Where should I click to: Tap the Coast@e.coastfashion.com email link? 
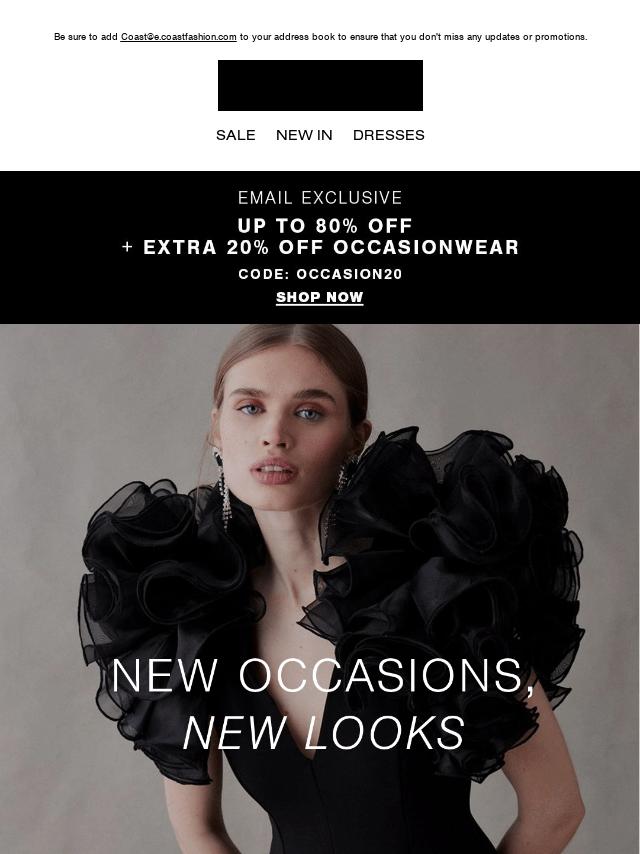pyautogui.click(x=178, y=37)
